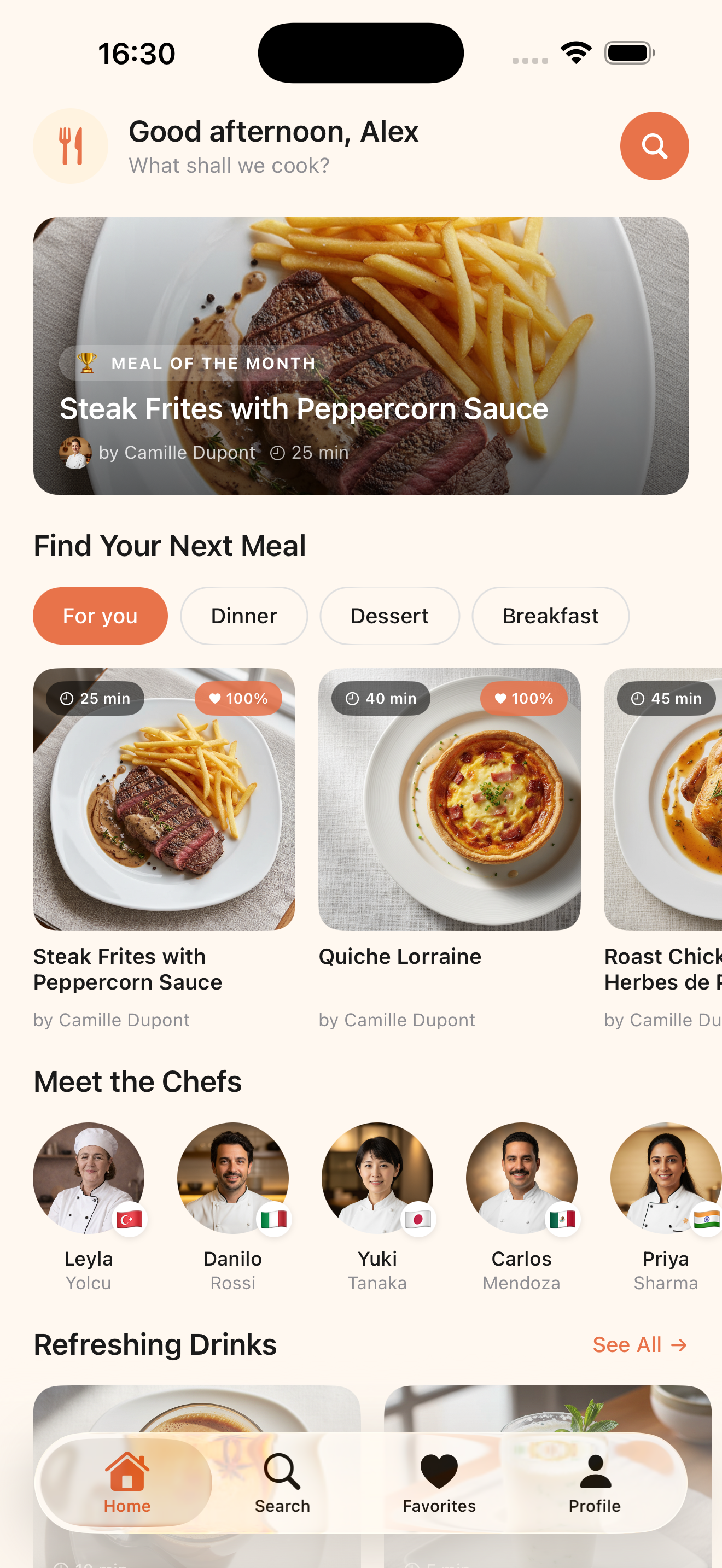Open the orange search button
This screenshot has width=722, height=1568.
point(654,146)
